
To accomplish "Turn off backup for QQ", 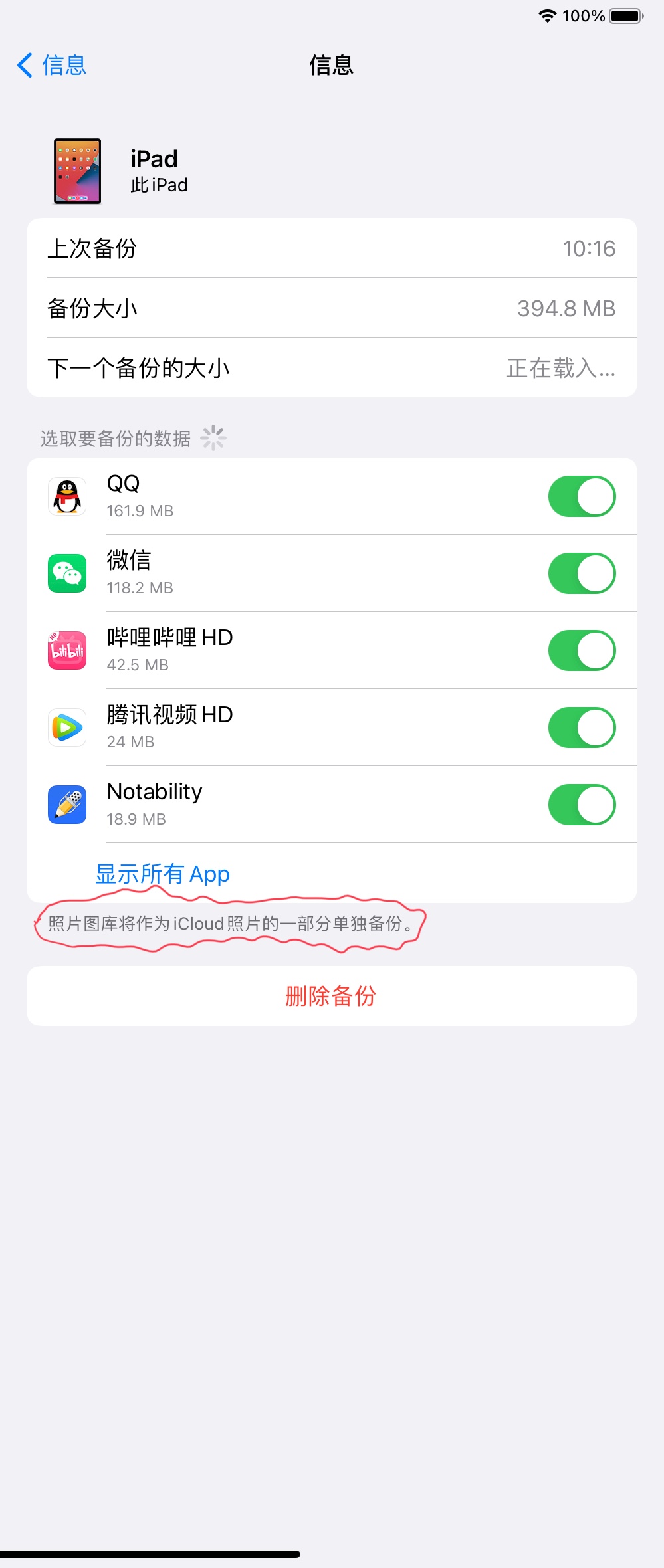I will coord(582,496).
